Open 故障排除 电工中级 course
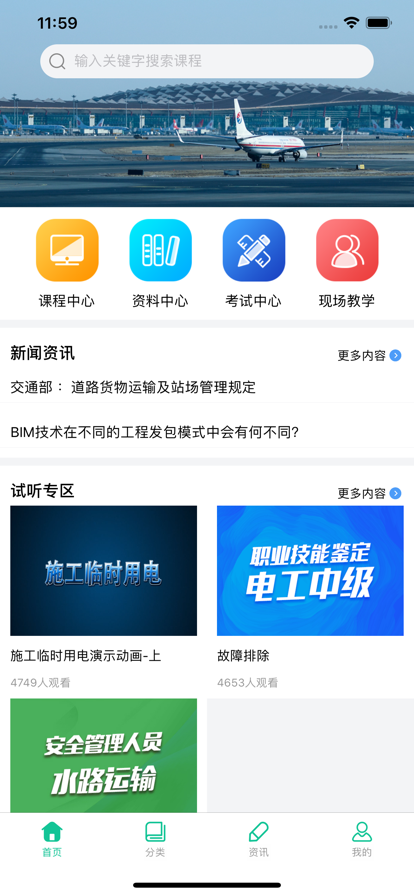This screenshot has height=896, width=414. pyautogui.click(x=310, y=597)
